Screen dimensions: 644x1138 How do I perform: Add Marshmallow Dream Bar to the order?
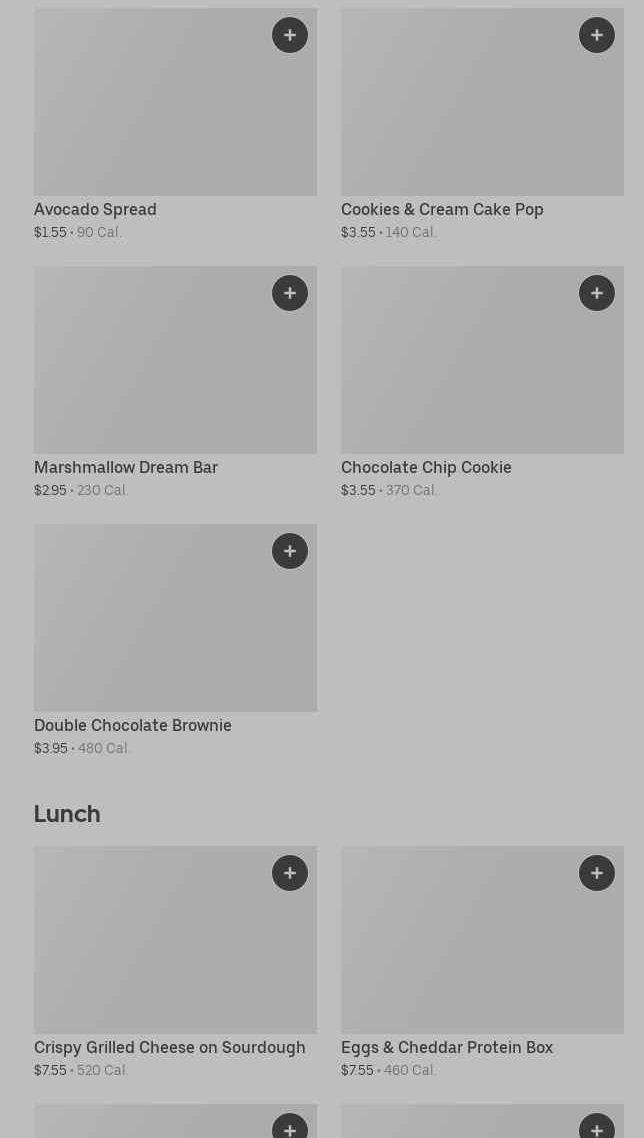tap(290, 293)
